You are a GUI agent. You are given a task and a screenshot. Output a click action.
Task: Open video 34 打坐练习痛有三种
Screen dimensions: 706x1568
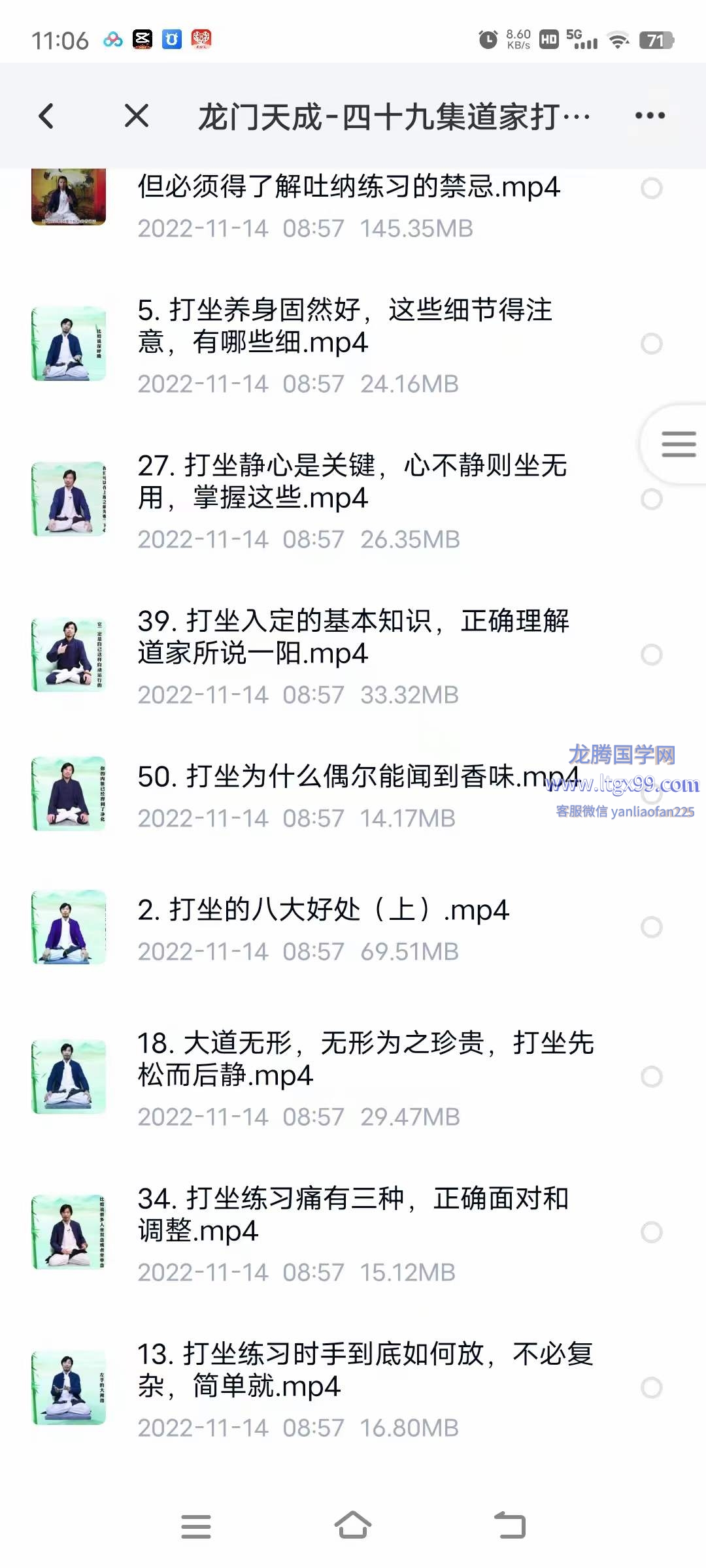(x=353, y=1215)
